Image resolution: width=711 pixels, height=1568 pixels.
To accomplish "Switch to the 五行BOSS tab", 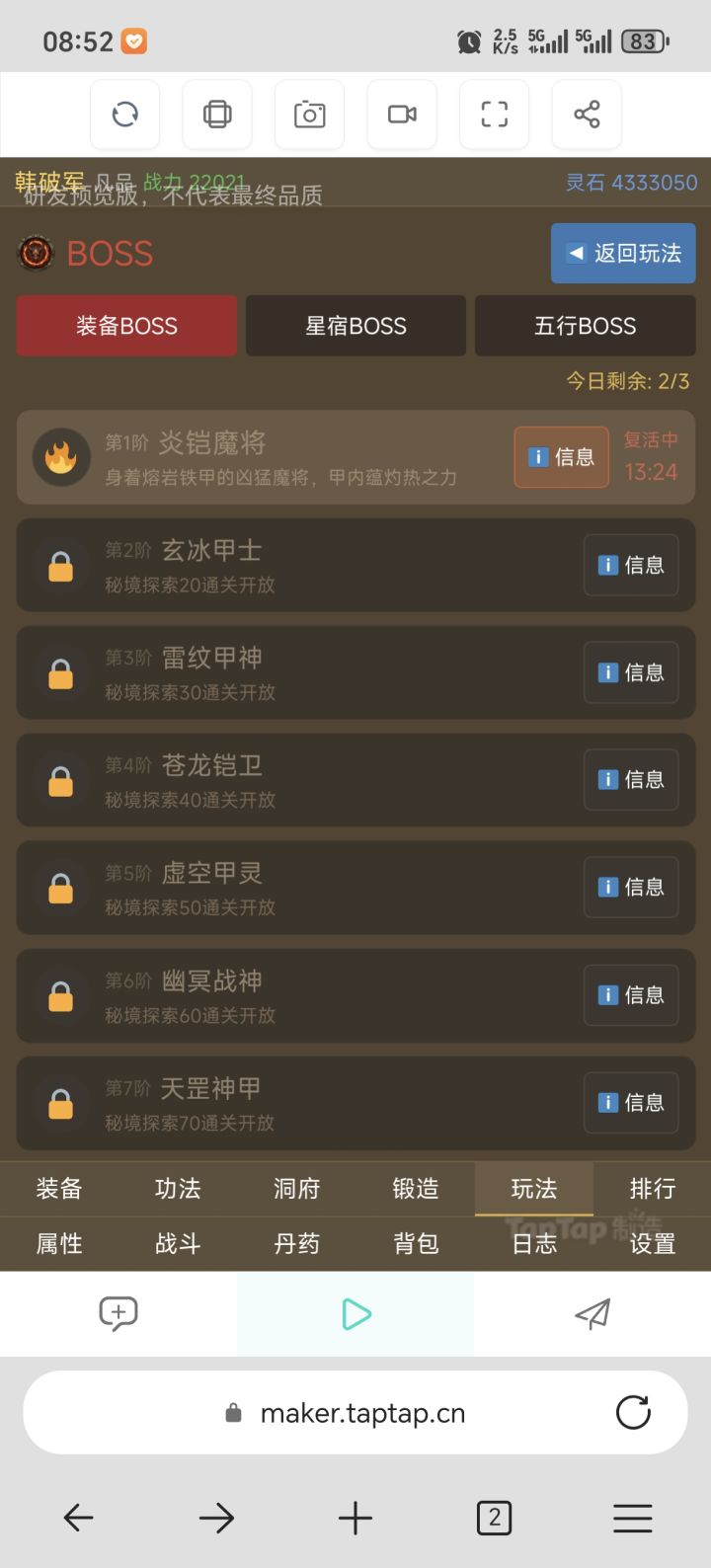I will pyautogui.click(x=585, y=326).
